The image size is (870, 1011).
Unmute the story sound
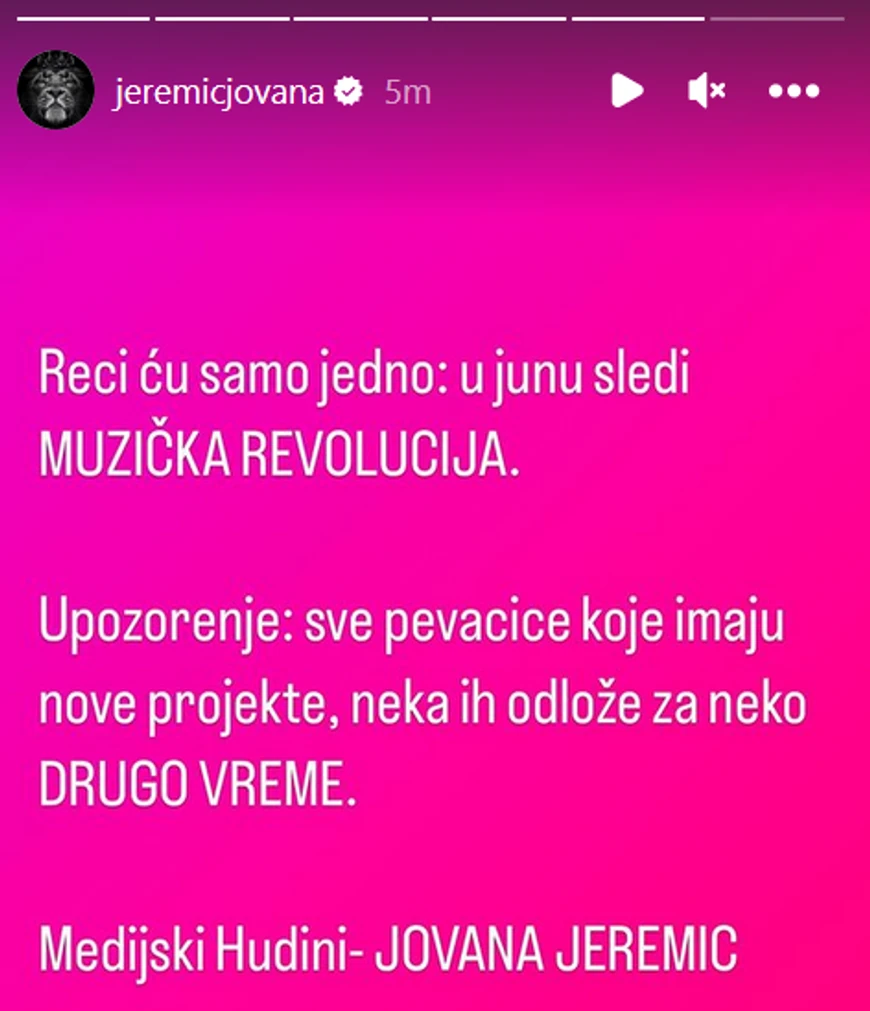click(x=707, y=91)
